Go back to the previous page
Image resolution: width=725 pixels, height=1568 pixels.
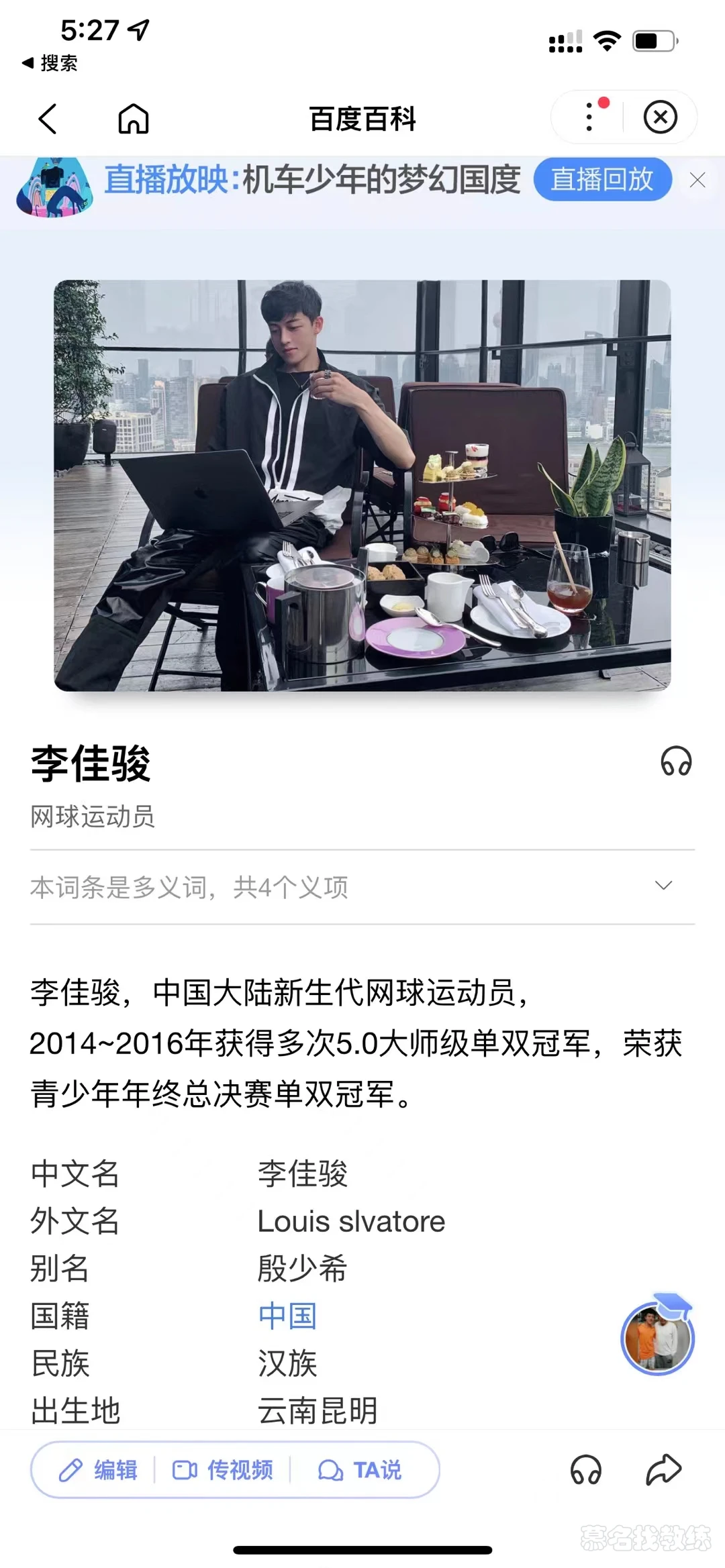coord(48,119)
